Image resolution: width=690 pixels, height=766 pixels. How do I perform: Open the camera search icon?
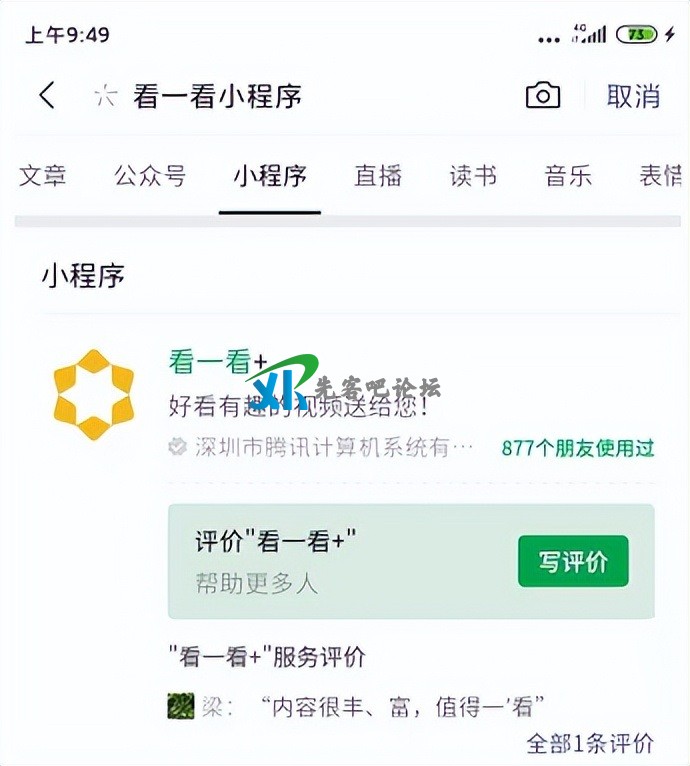coord(543,96)
